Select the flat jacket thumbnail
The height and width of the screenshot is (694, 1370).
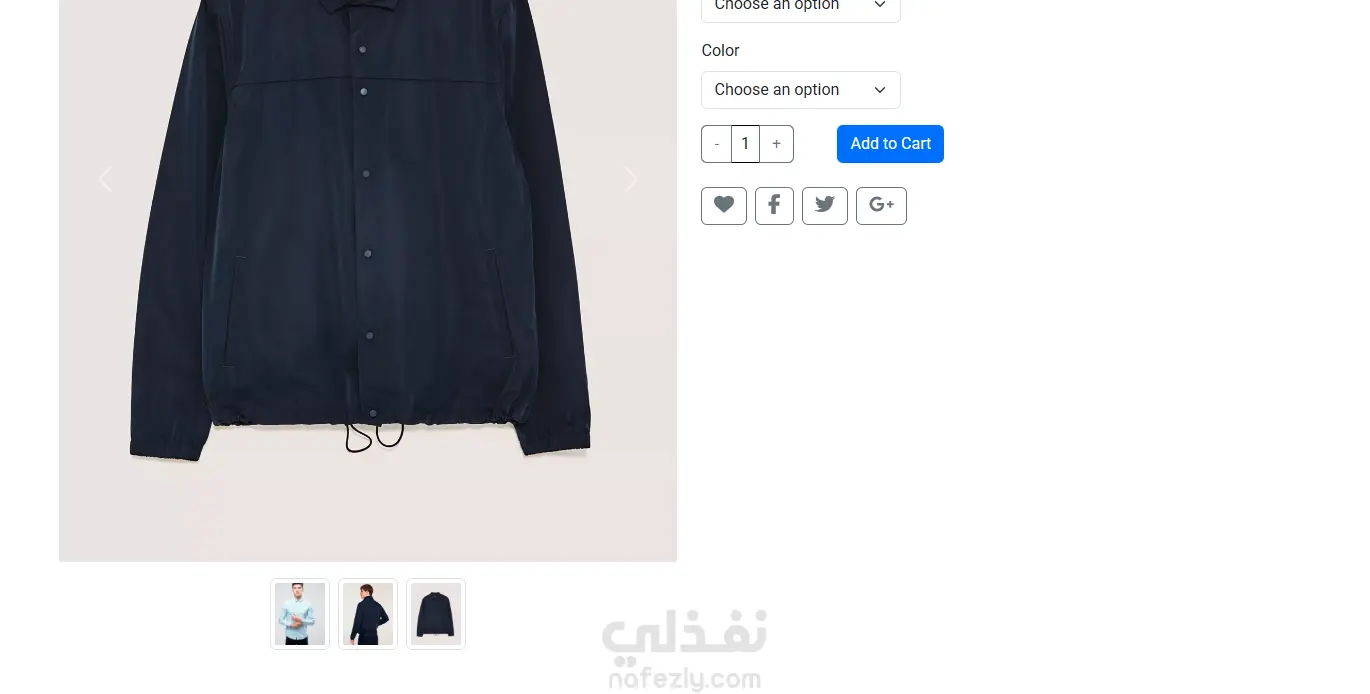436,614
